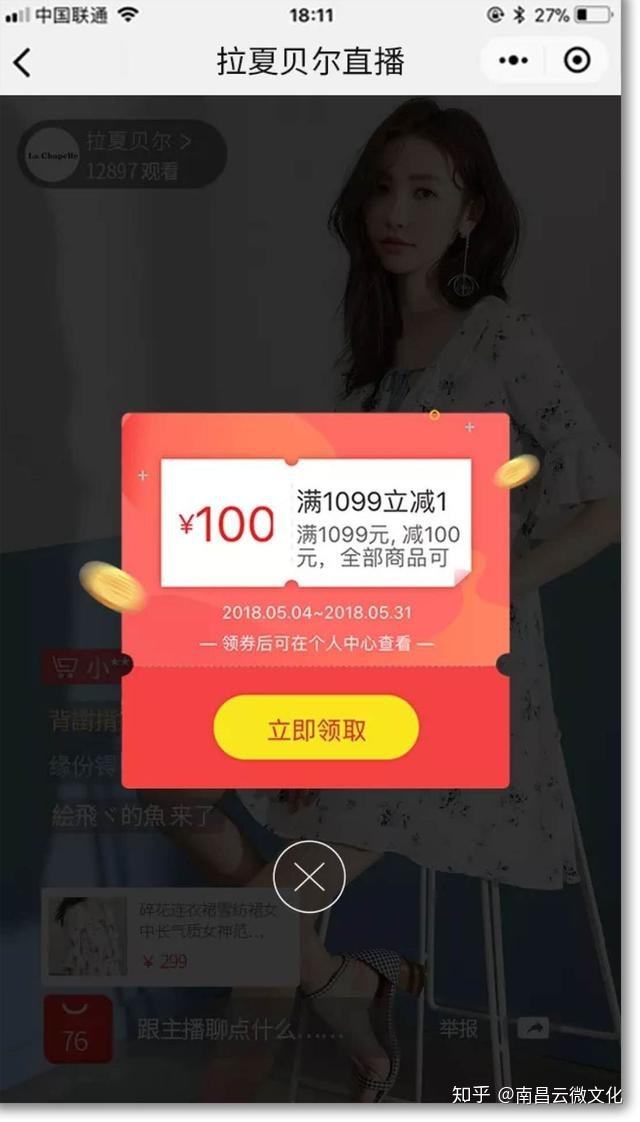The image size is (640, 1122).
Task: Report the stream with 举报
Action: [x=458, y=1029]
